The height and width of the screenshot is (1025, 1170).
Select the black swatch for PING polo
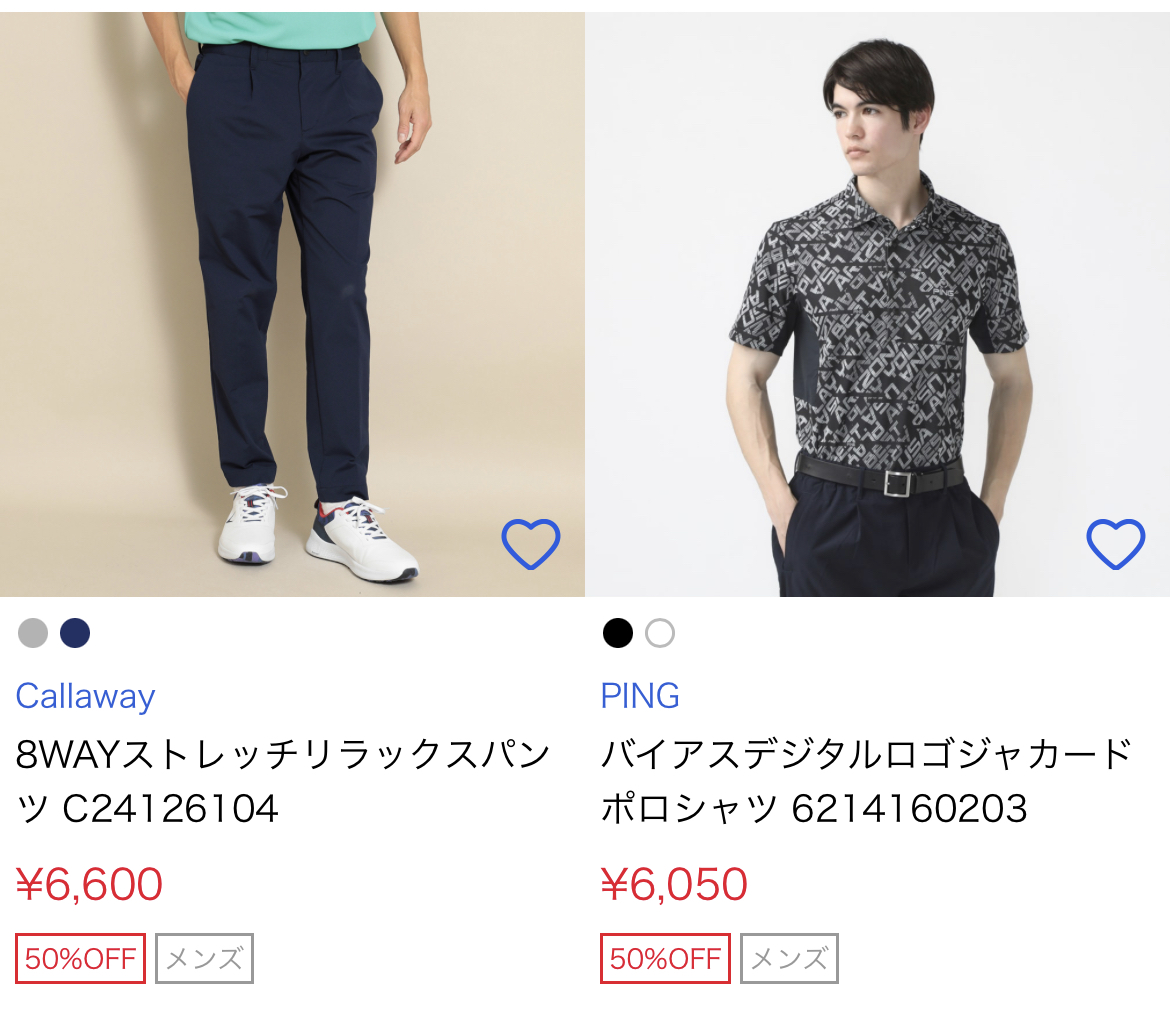click(x=618, y=633)
